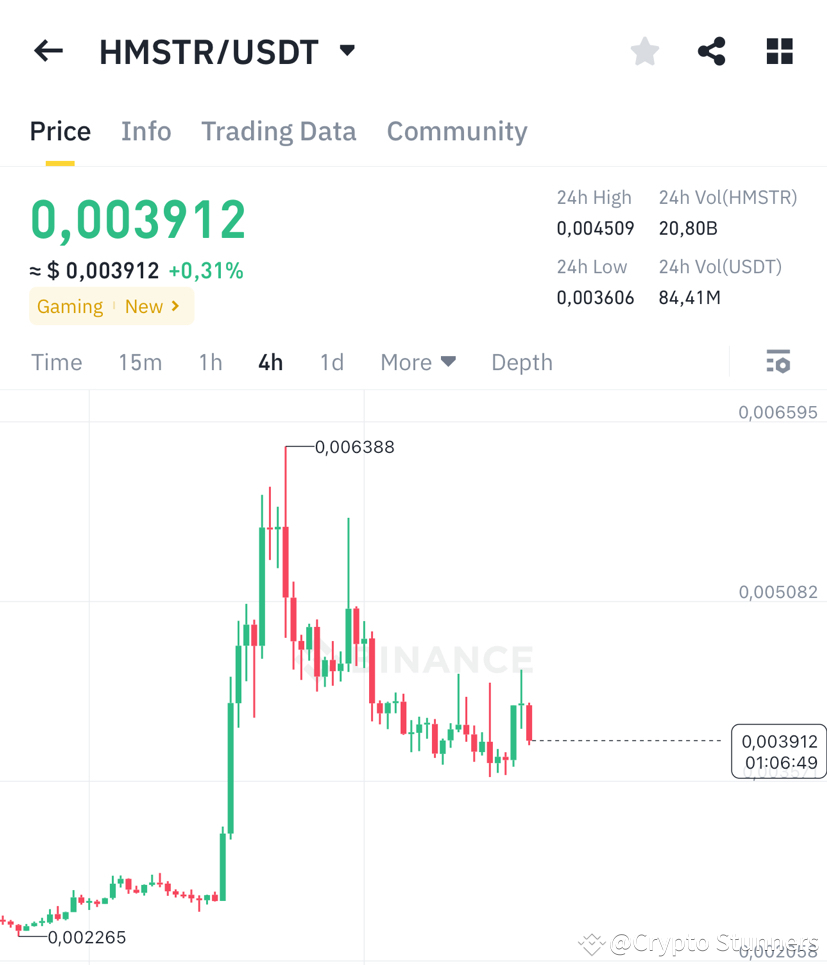Add HMSTR/USDT to favorites via star icon
The image size is (827, 965).
644,51
